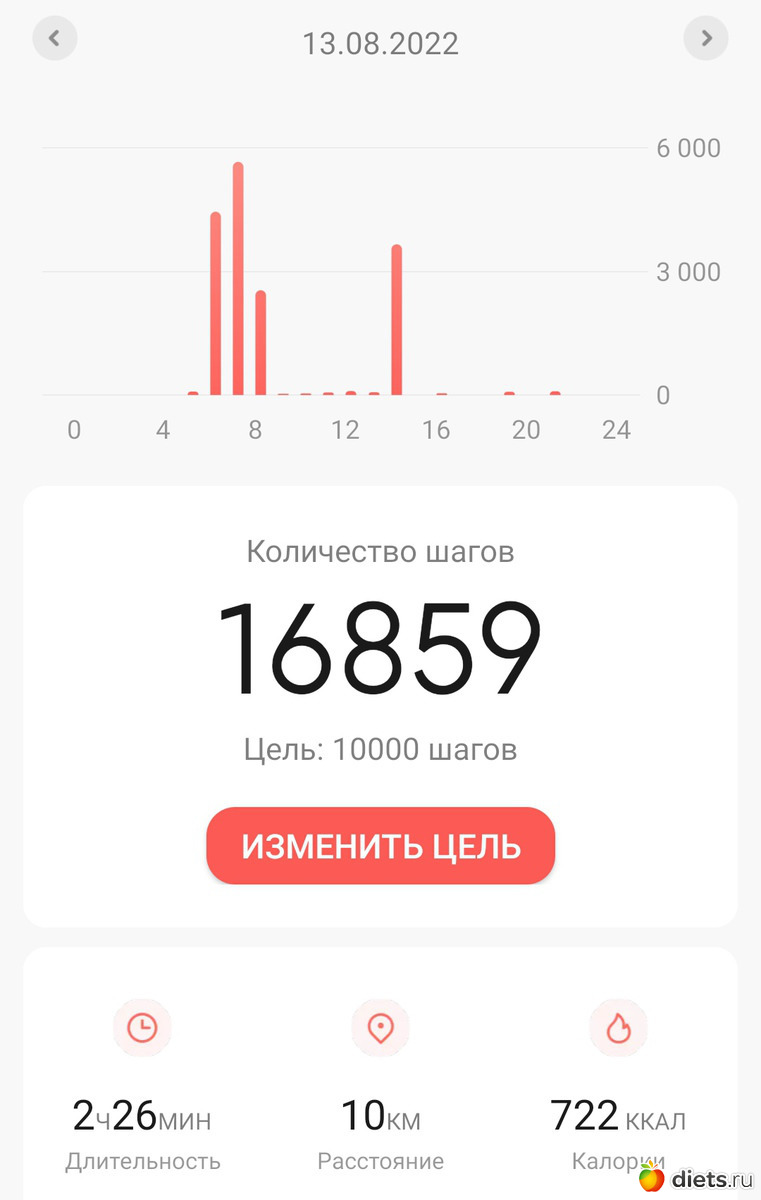Tap the ИЗМЕНИТЬ ЦЕЛЬ button
The width and height of the screenshot is (761, 1200).
pyautogui.click(x=380, y=846)
